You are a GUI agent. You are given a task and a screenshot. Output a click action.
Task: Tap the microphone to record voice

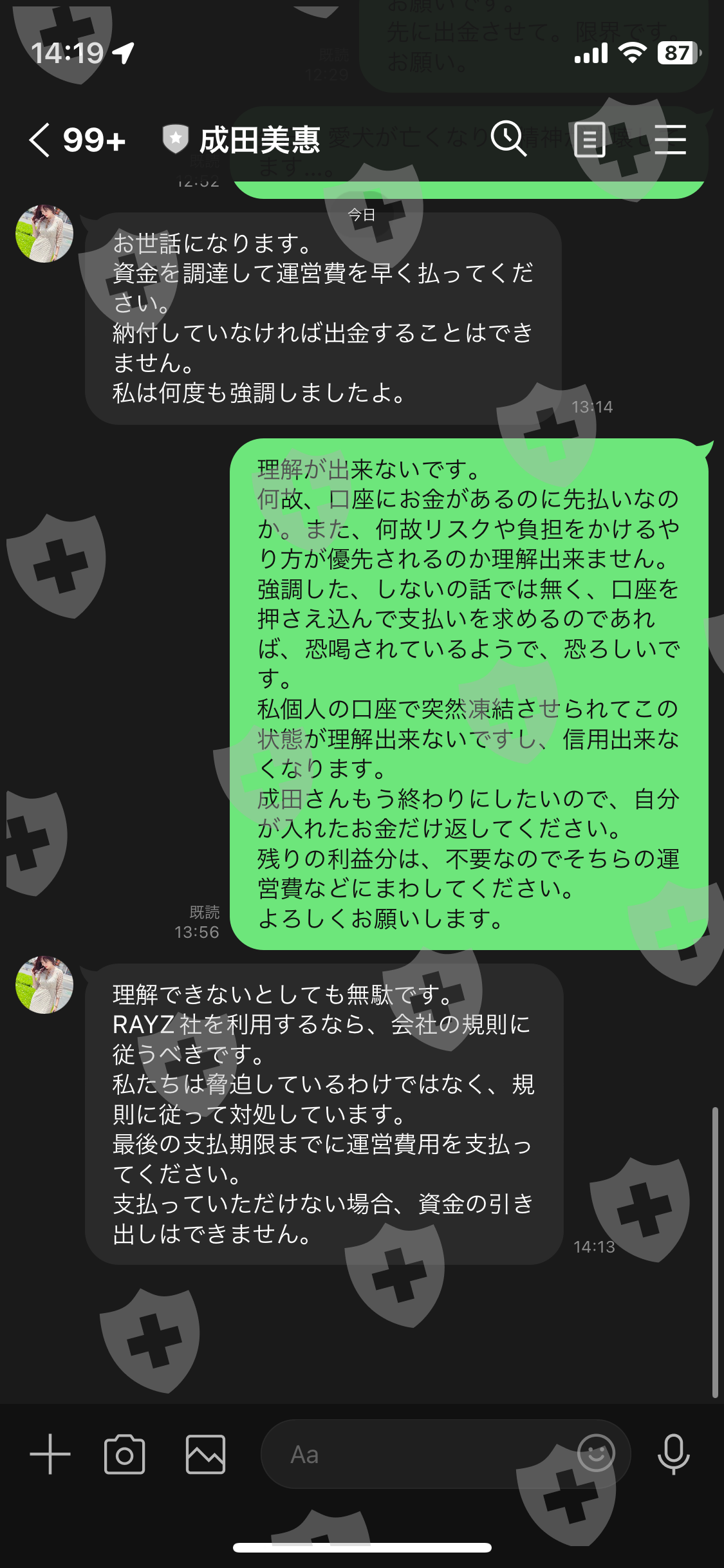coord(673,1454)
